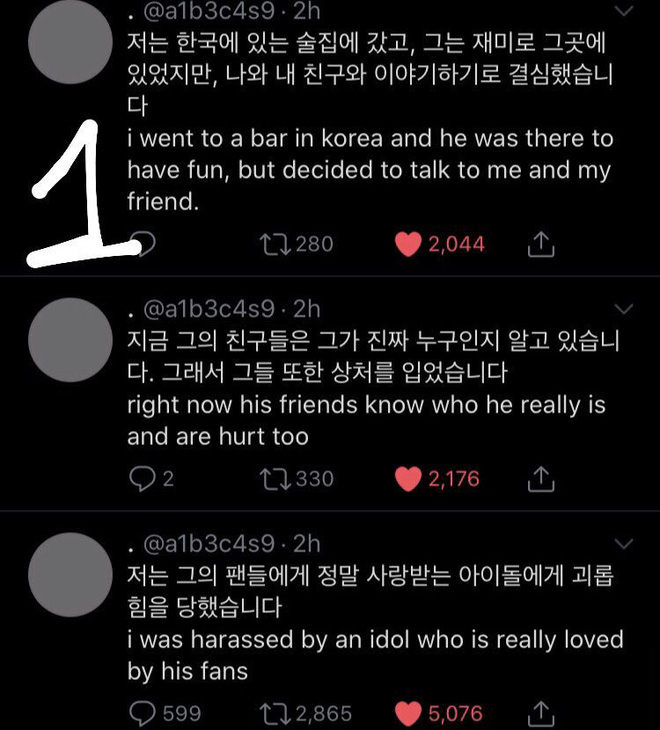Retweet the tweet with 330 retweets
This screenshot has height=730, width=660.
[x=273, y=479]
